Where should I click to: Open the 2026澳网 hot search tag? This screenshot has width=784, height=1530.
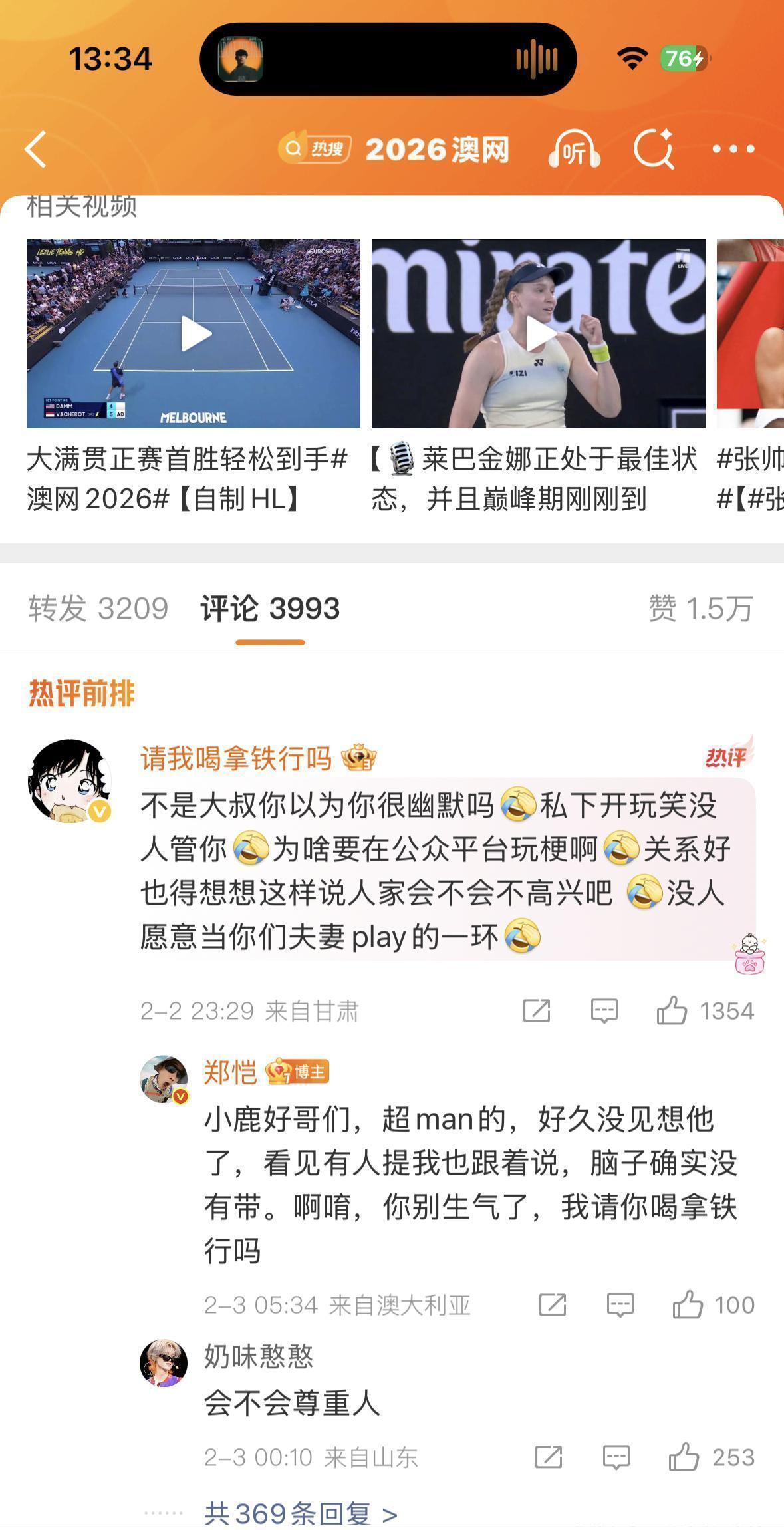click(x=395, y=149)
